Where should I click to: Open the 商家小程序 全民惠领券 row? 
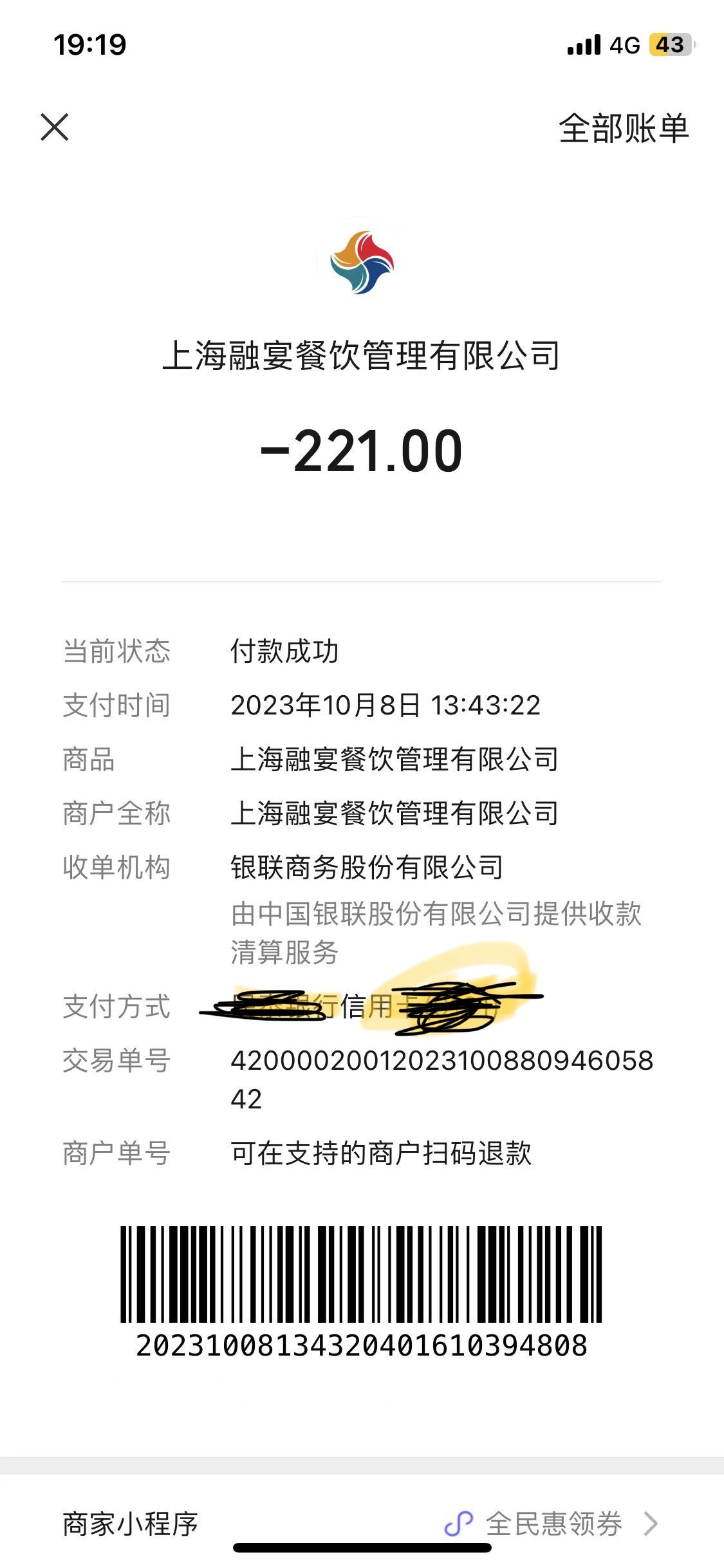362,1523
